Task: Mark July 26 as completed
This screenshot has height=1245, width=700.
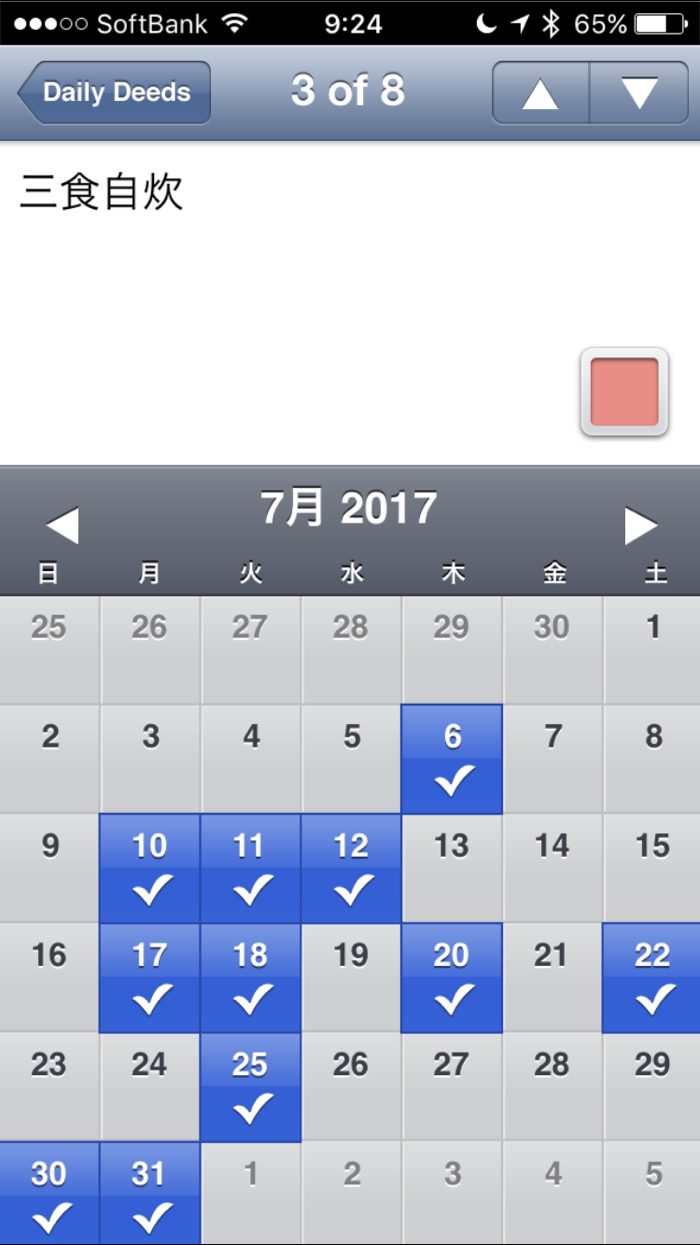Action: point(351,1086)
